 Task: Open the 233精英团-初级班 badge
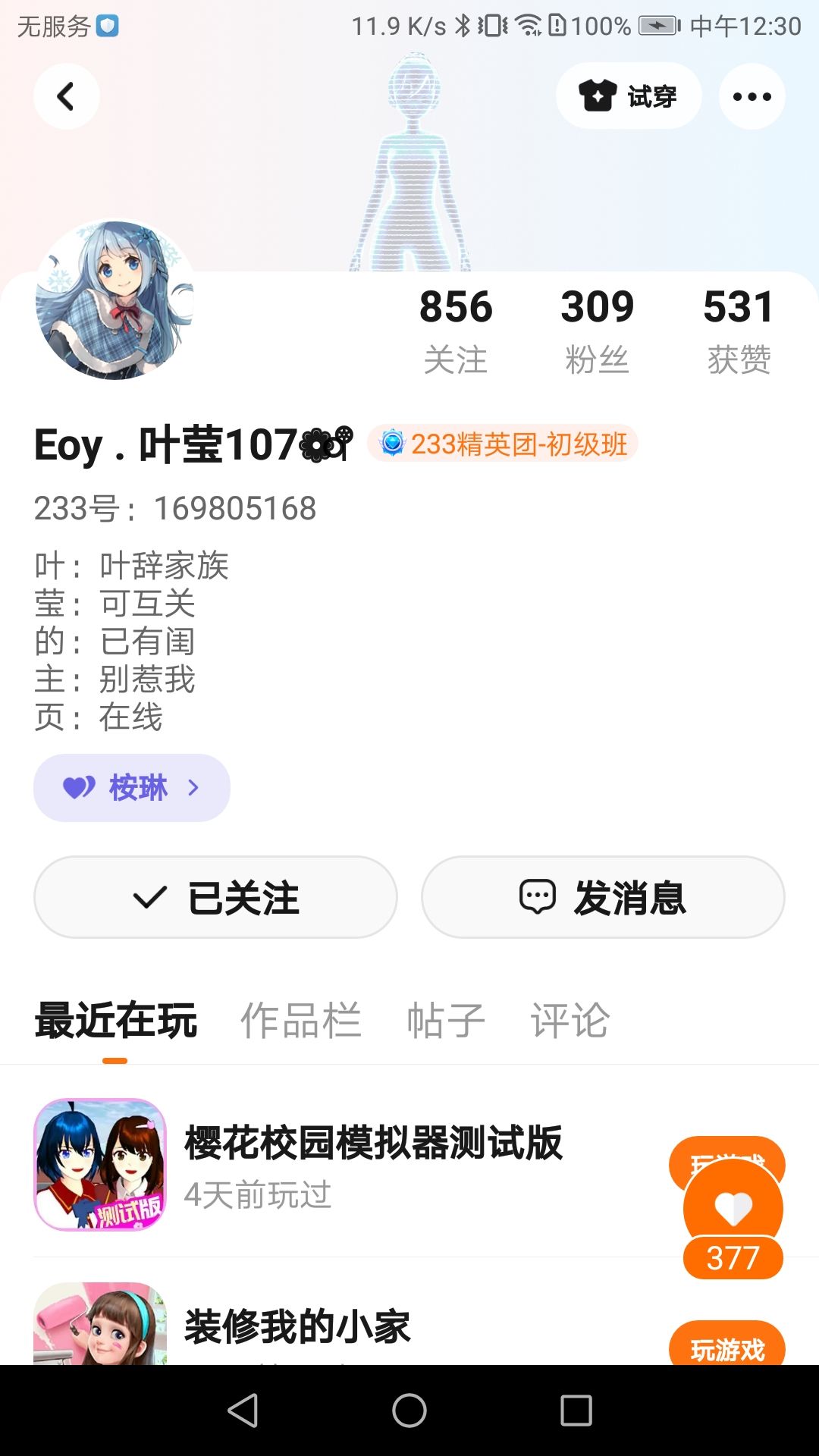tap(503, 444)
